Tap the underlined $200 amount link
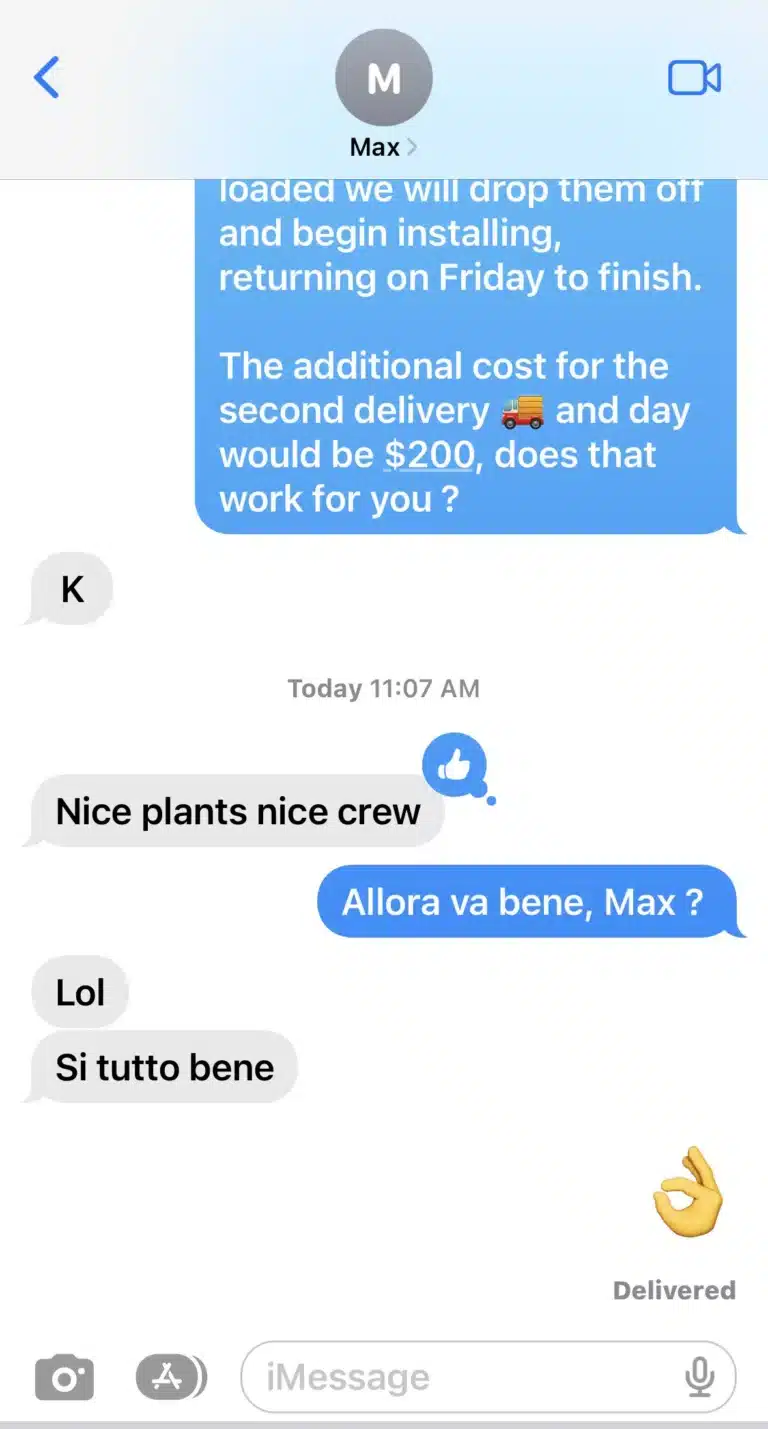Screen dimensions: 768x1429 [429, 455]
